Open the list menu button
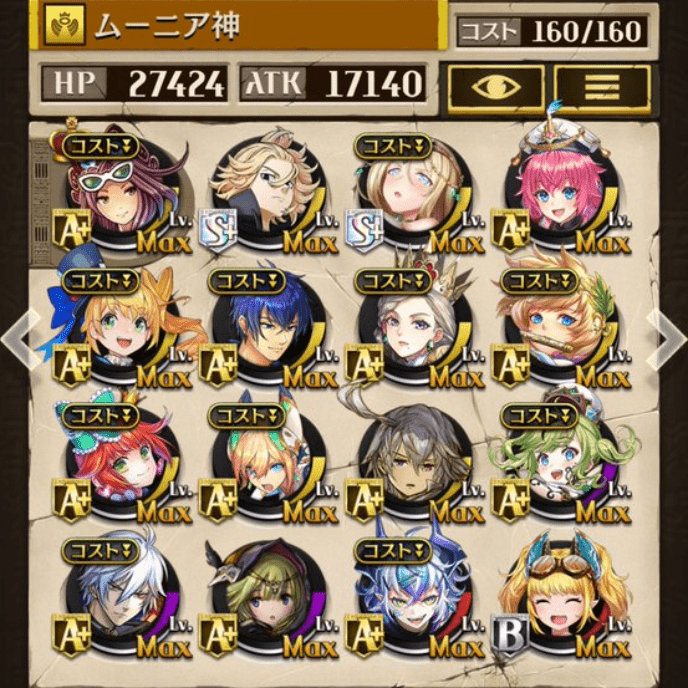 point(602,88)
